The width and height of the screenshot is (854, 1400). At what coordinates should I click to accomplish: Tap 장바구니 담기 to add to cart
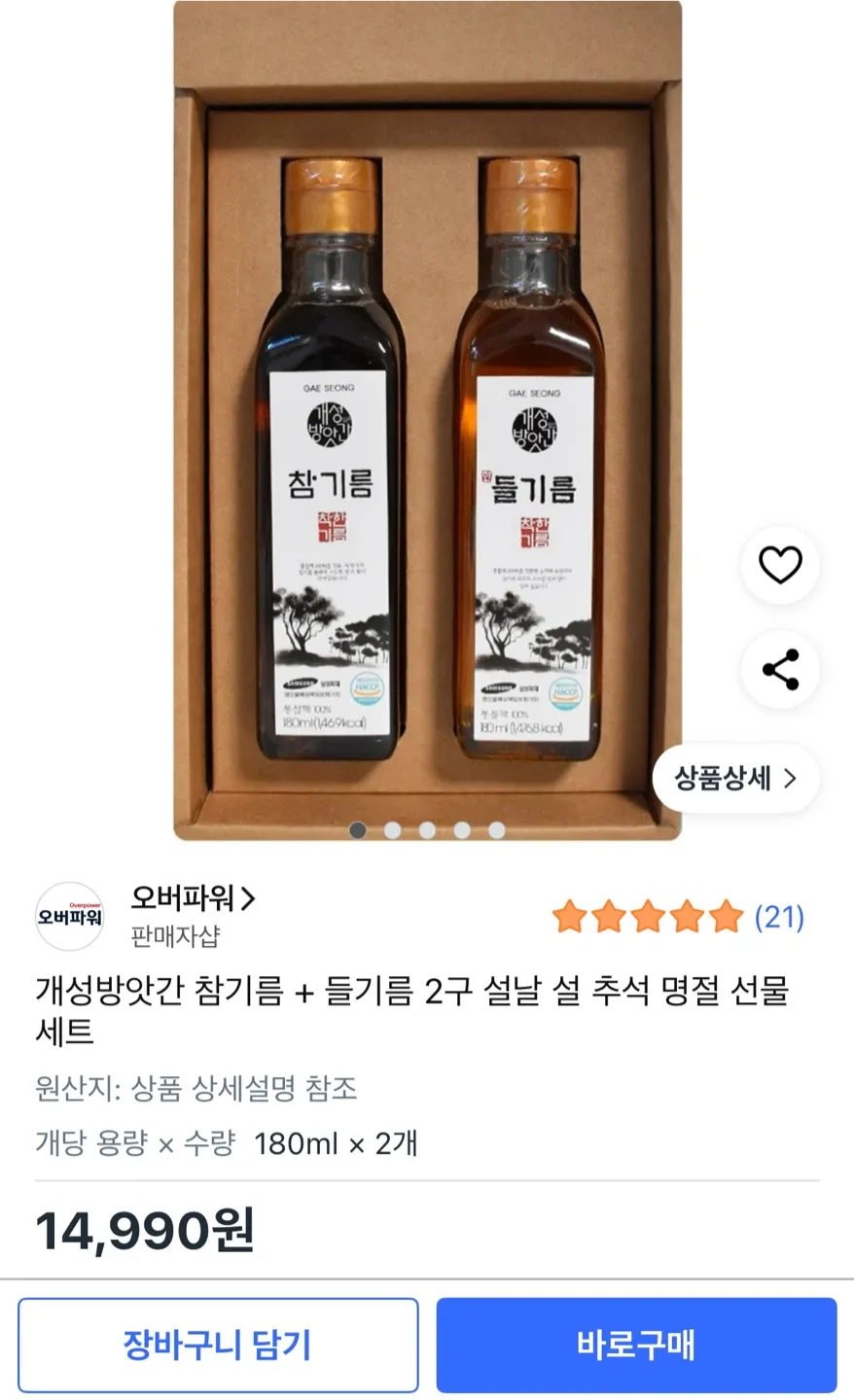click(x=218, y=1346)
